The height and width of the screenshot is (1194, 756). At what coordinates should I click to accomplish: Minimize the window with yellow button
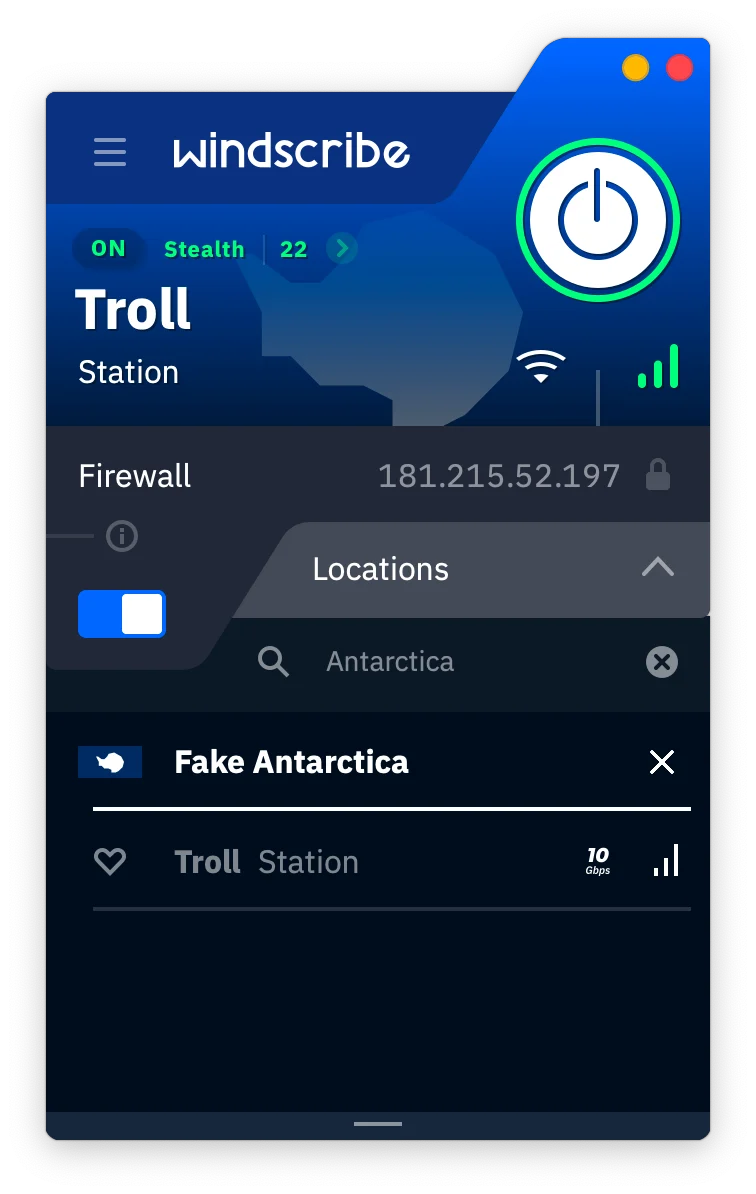pyautogui.click(x=635, y=68)
